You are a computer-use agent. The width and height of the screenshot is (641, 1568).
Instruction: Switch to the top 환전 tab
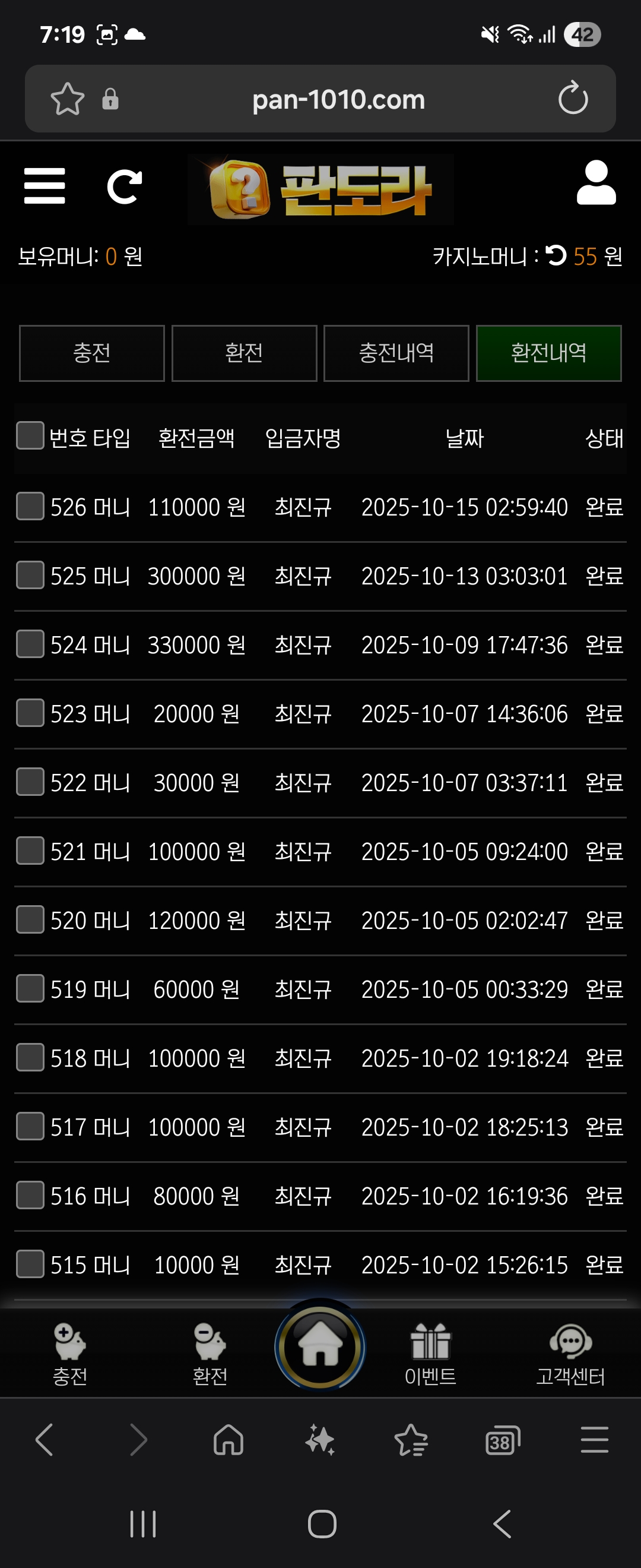(x=244, y=353)
